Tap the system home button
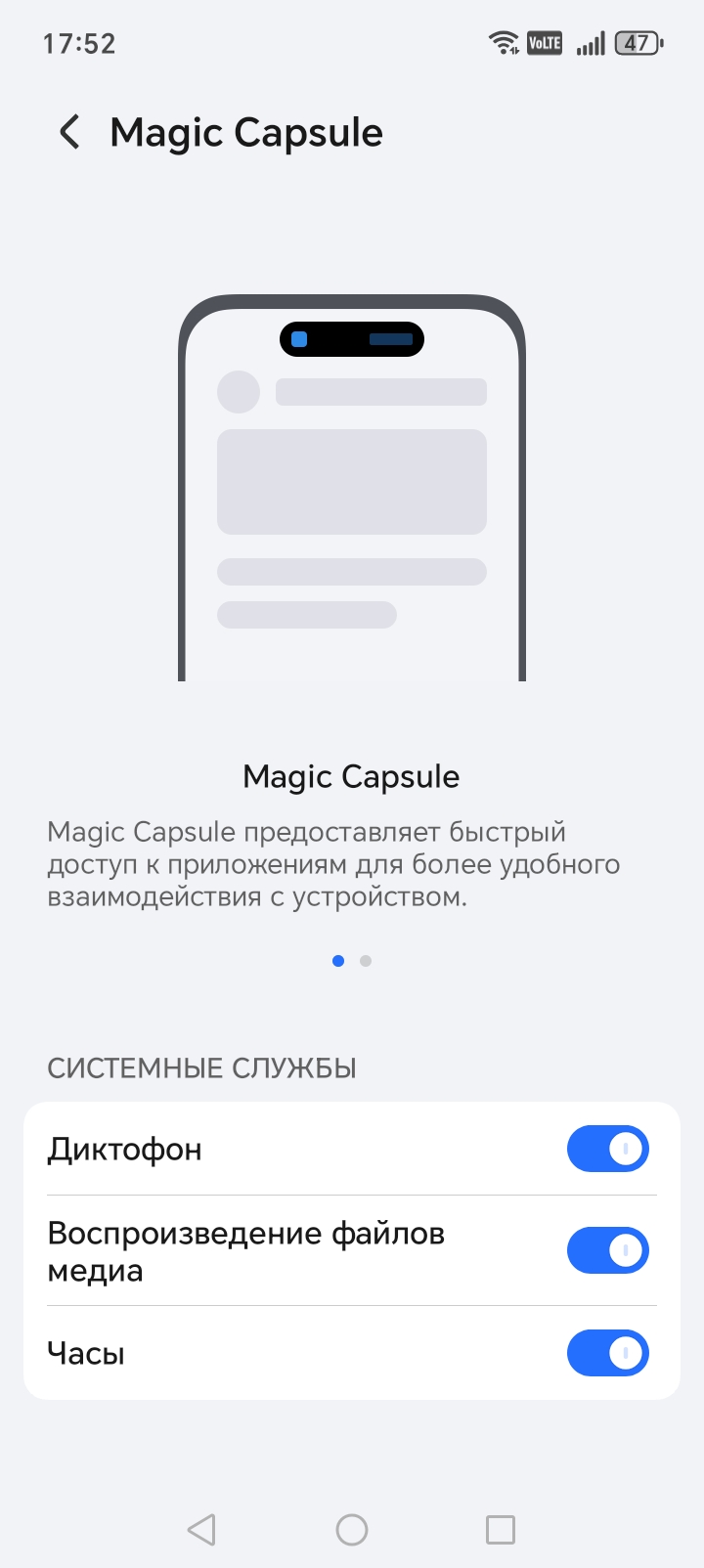This screenshot has height=1568, width=704. [x=352, y=1530]
